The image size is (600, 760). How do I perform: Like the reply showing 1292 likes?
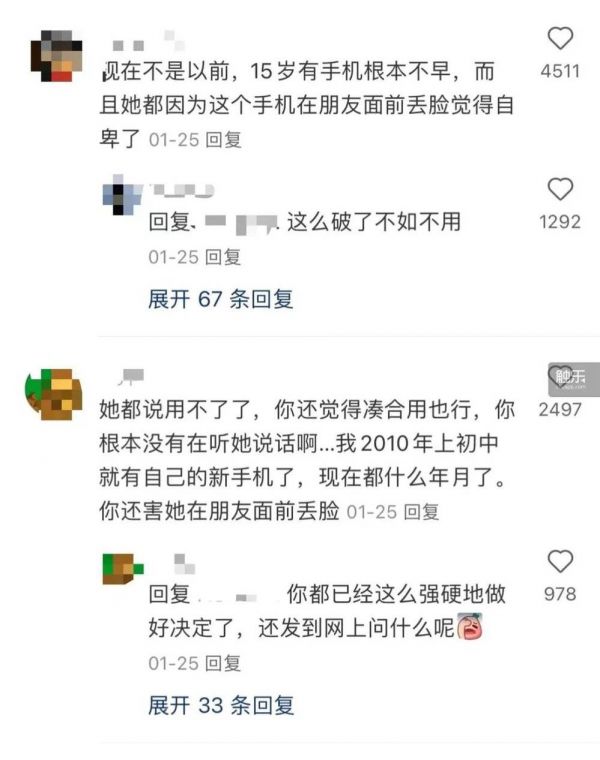coord(561,189)
